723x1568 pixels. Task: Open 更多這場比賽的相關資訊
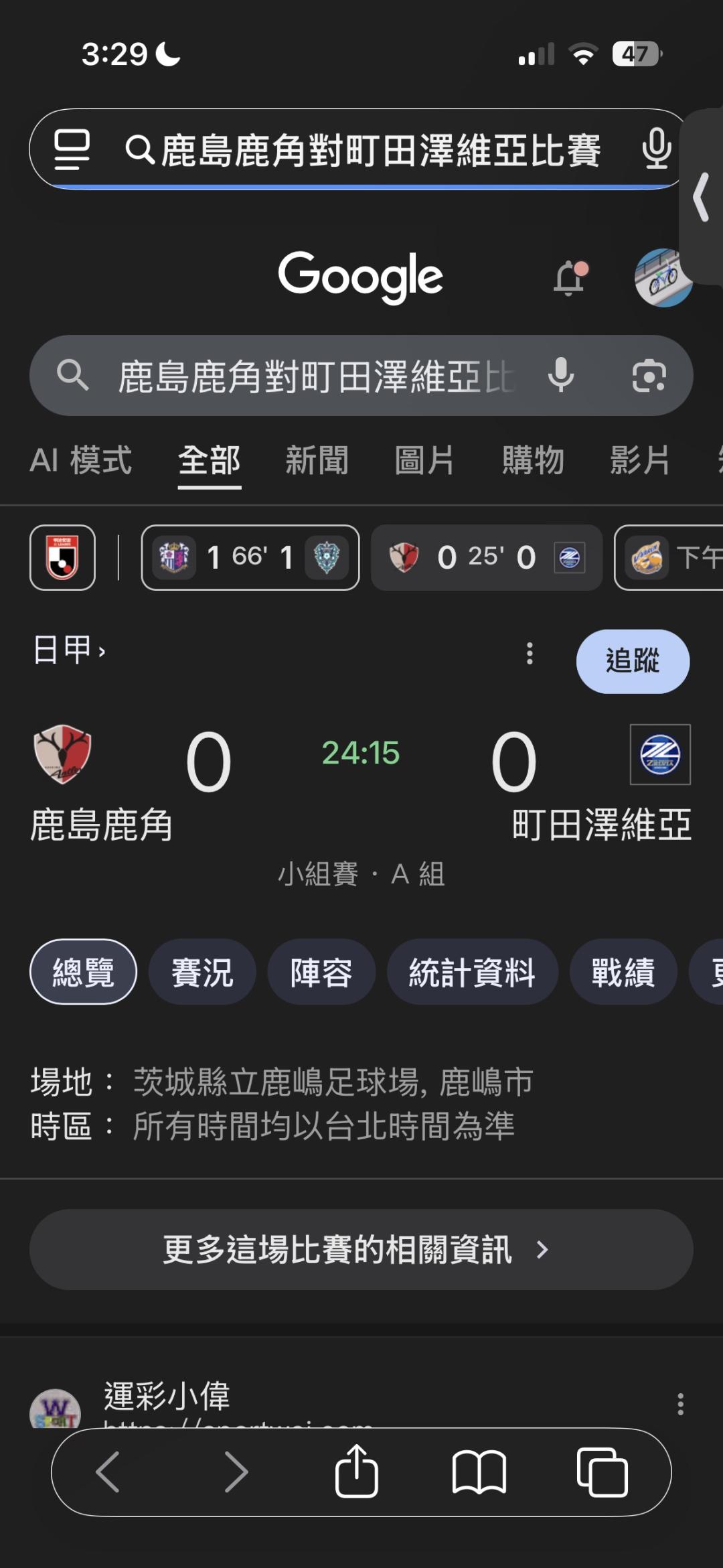pyautogui.click(x=361, y=1250)
